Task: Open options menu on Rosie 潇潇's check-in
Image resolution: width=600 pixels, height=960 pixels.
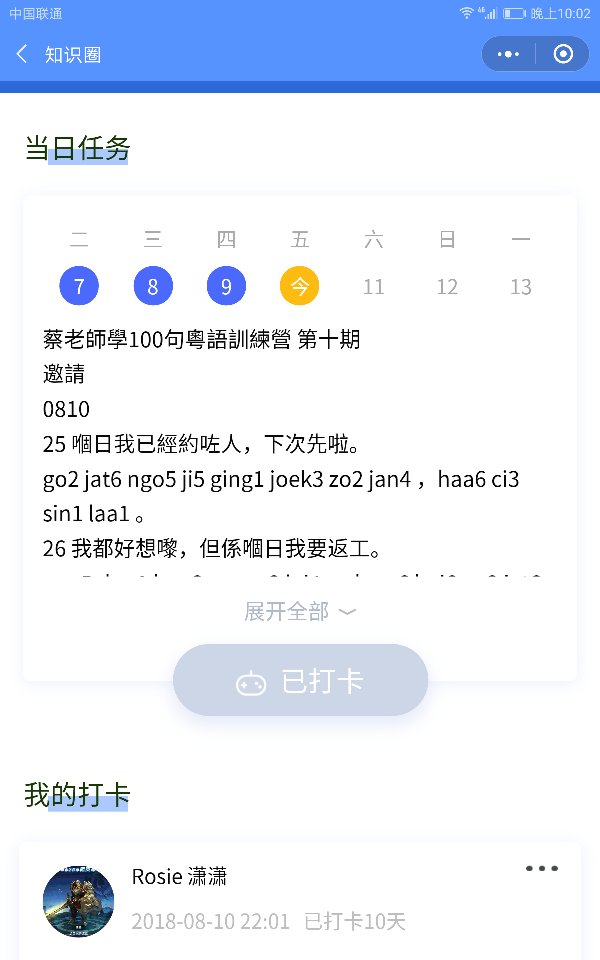Action: tap(542, 868)
